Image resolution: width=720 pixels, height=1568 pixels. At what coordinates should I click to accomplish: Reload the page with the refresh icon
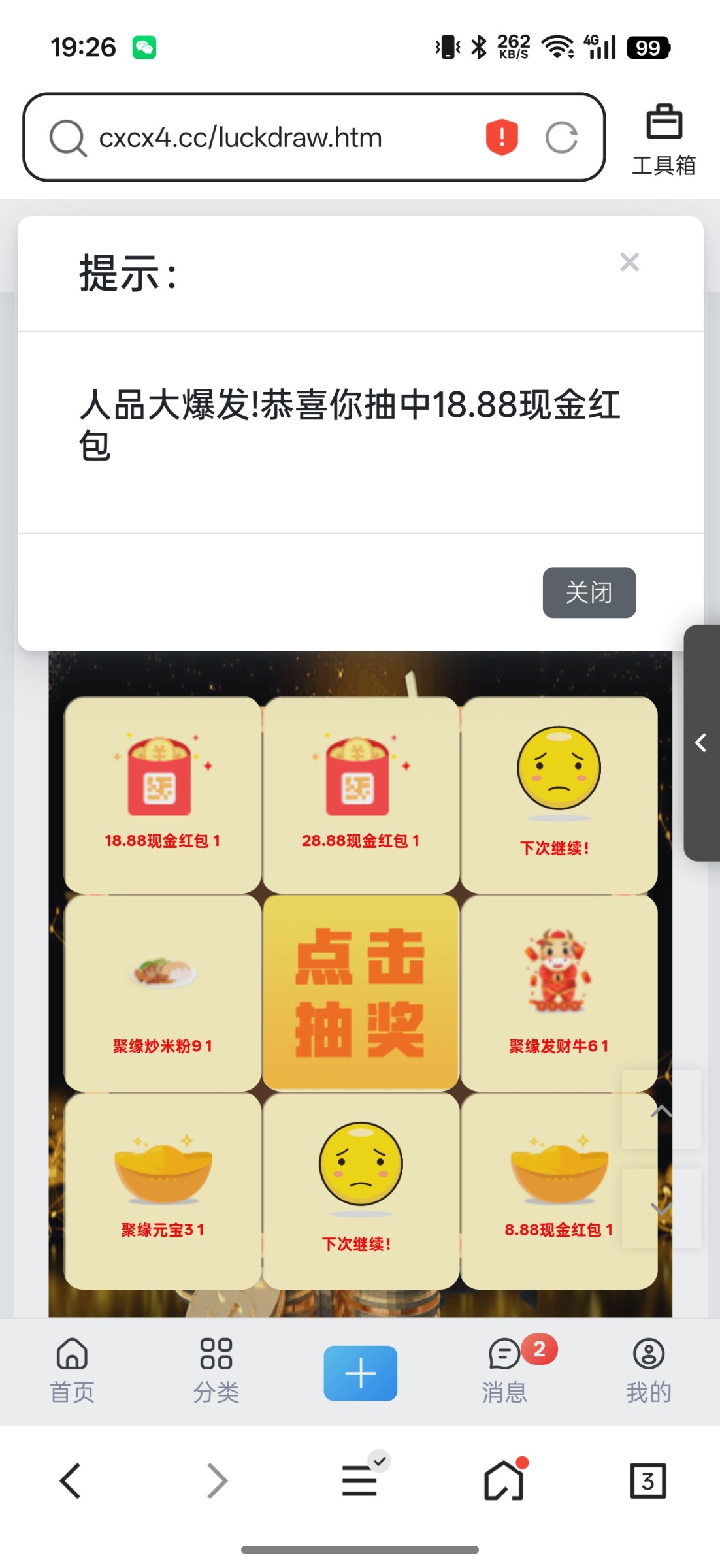561,138
